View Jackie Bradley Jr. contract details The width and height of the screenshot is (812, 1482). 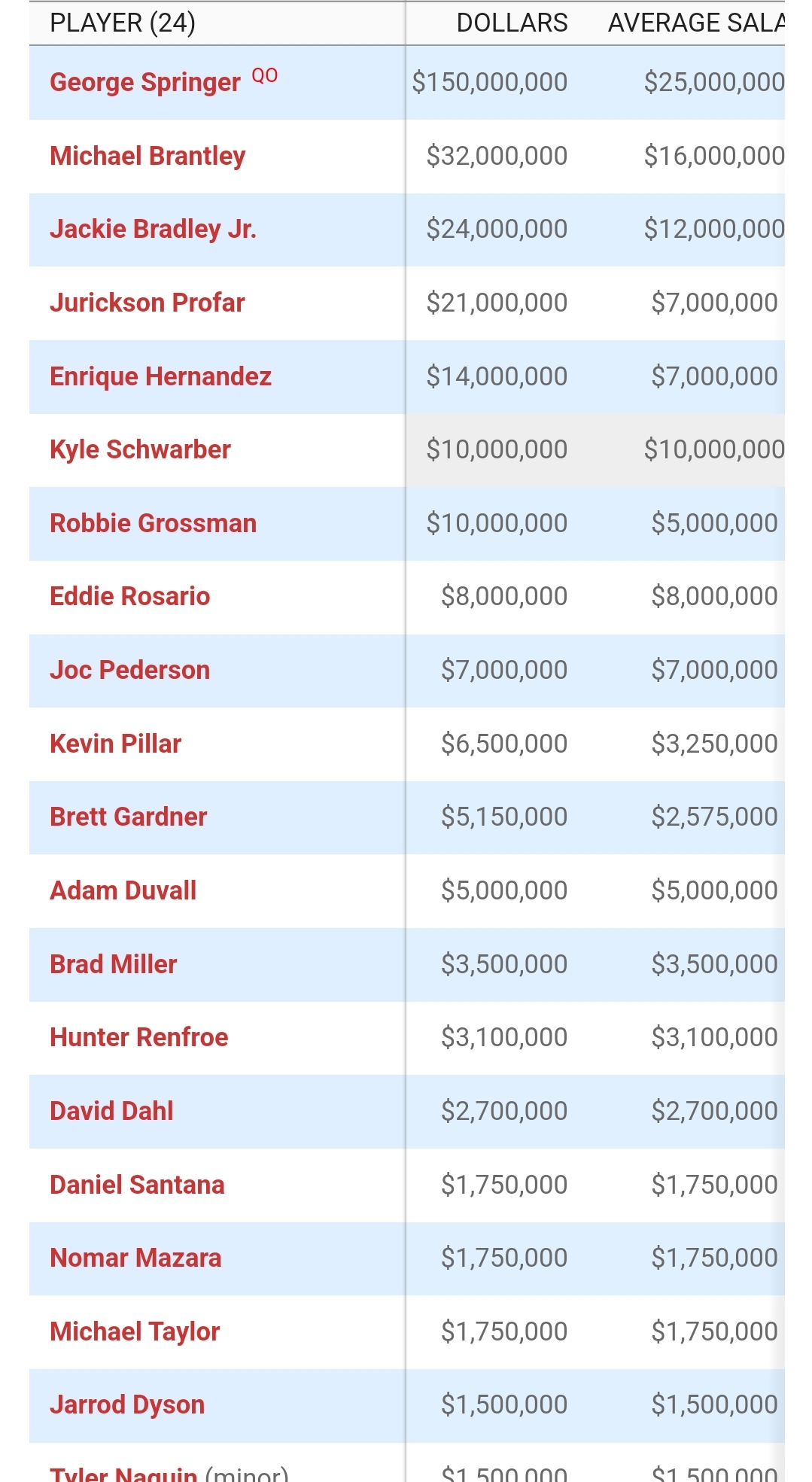[x=153, y=229]
